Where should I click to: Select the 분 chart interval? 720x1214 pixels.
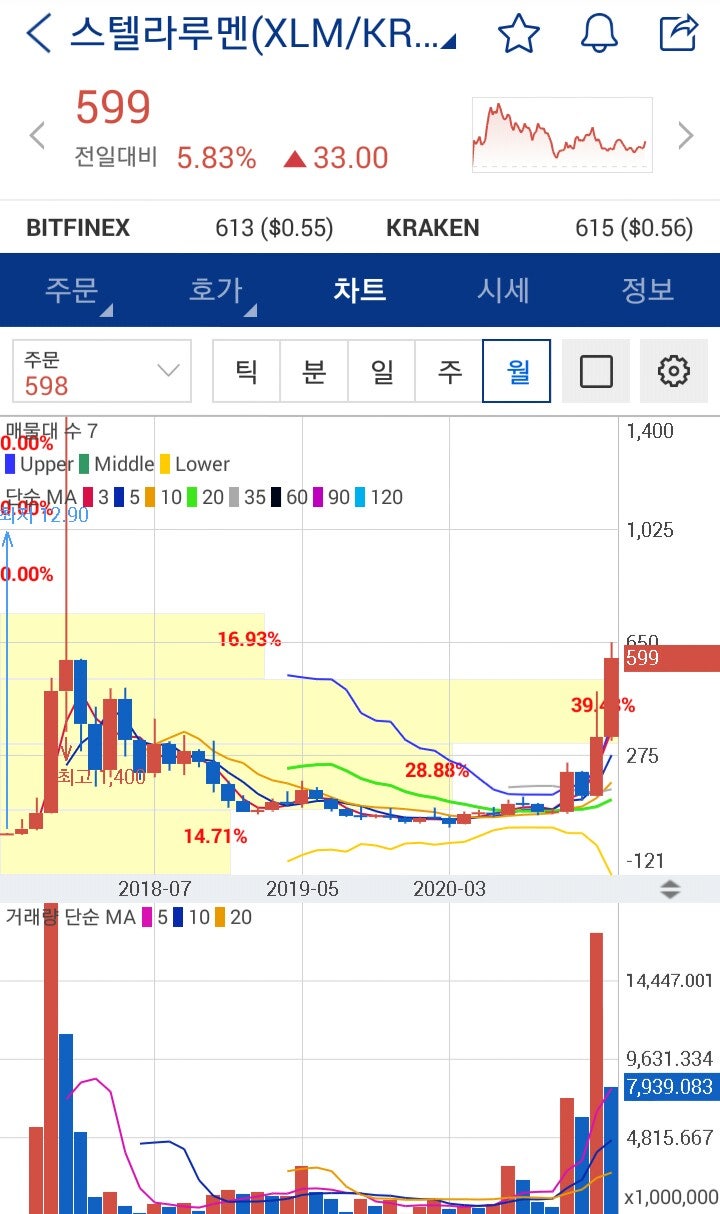pyautogui.click(x=314, y=371)
